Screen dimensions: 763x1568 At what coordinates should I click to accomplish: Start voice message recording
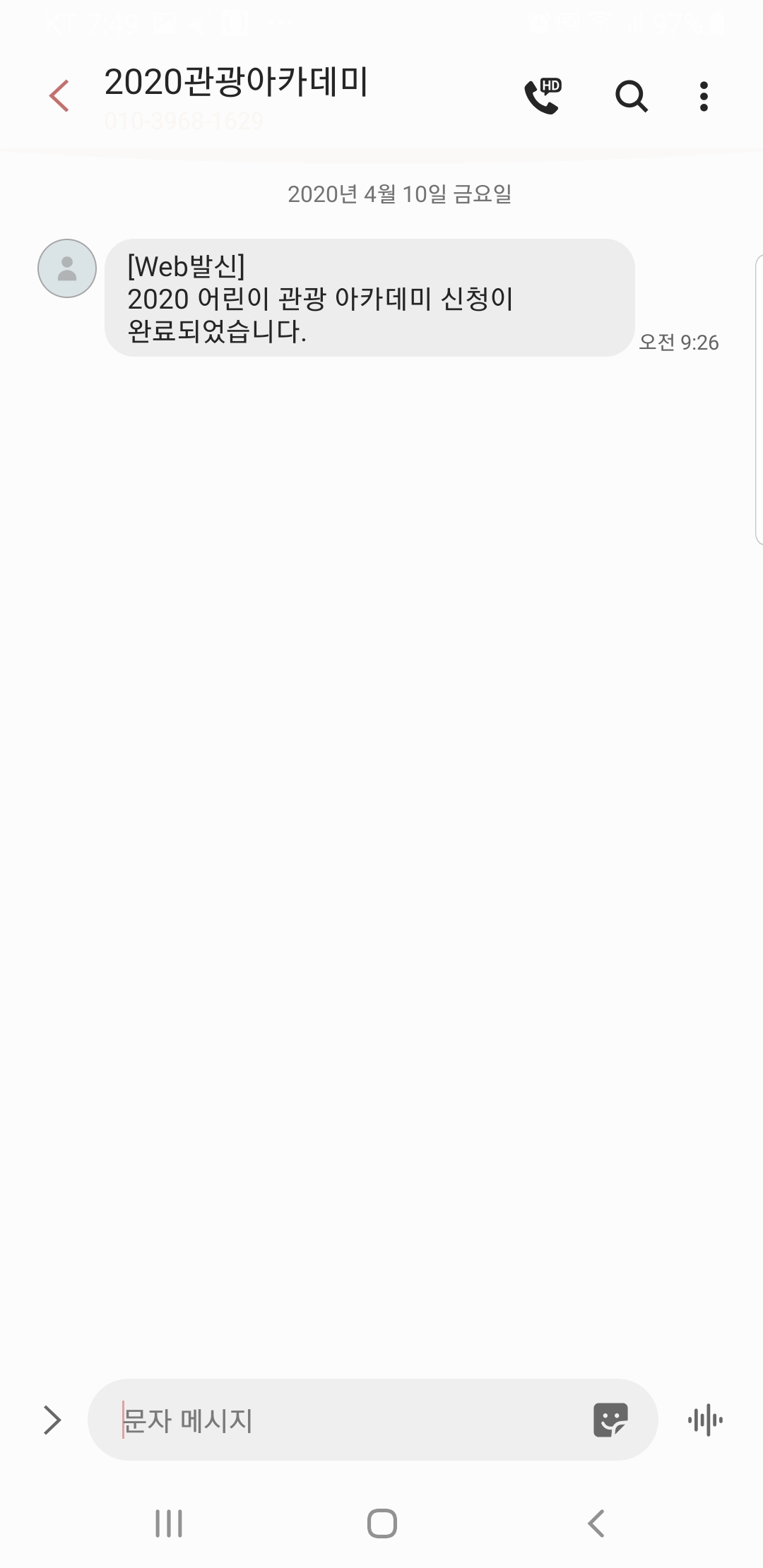[706, 1420]
